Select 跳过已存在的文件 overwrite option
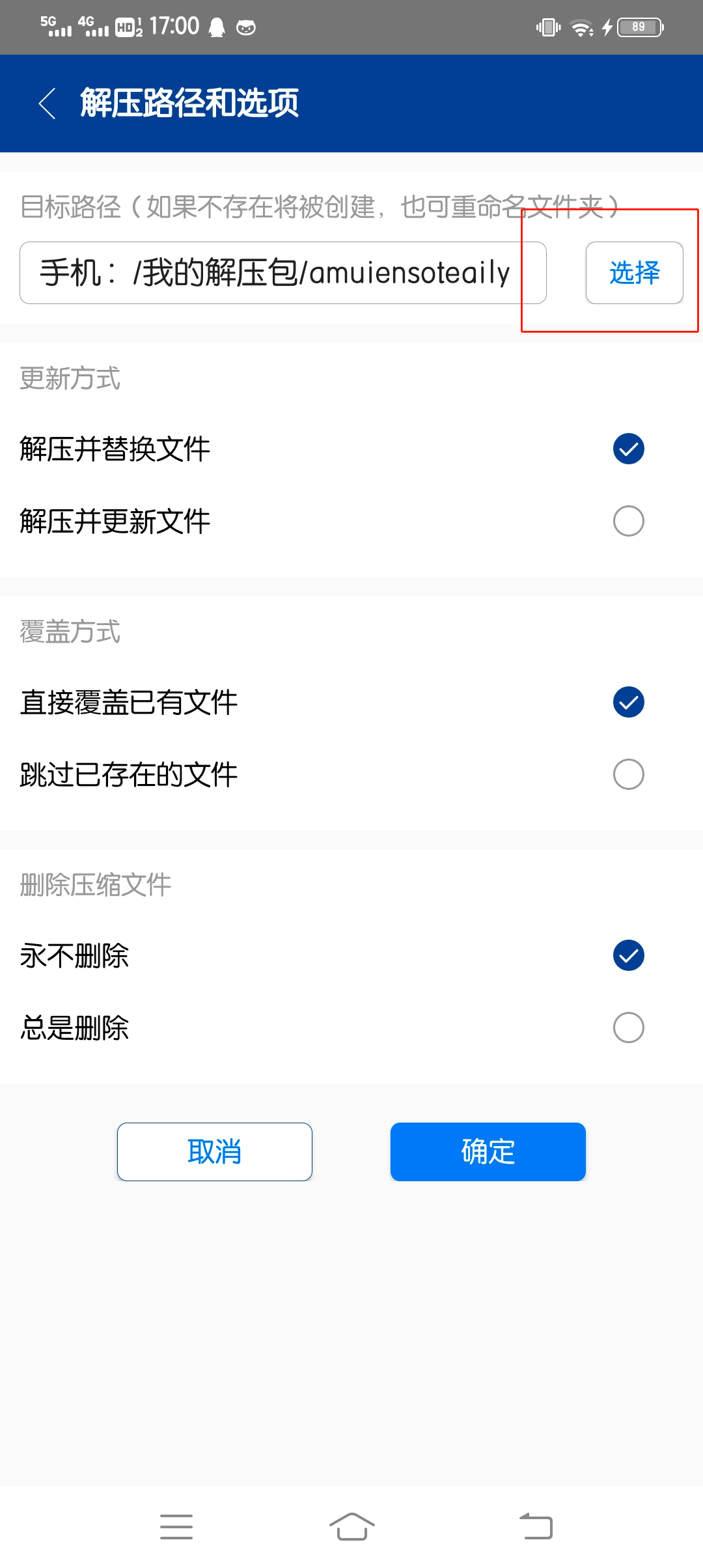703x1568 pixels. [x=627, y=775]
